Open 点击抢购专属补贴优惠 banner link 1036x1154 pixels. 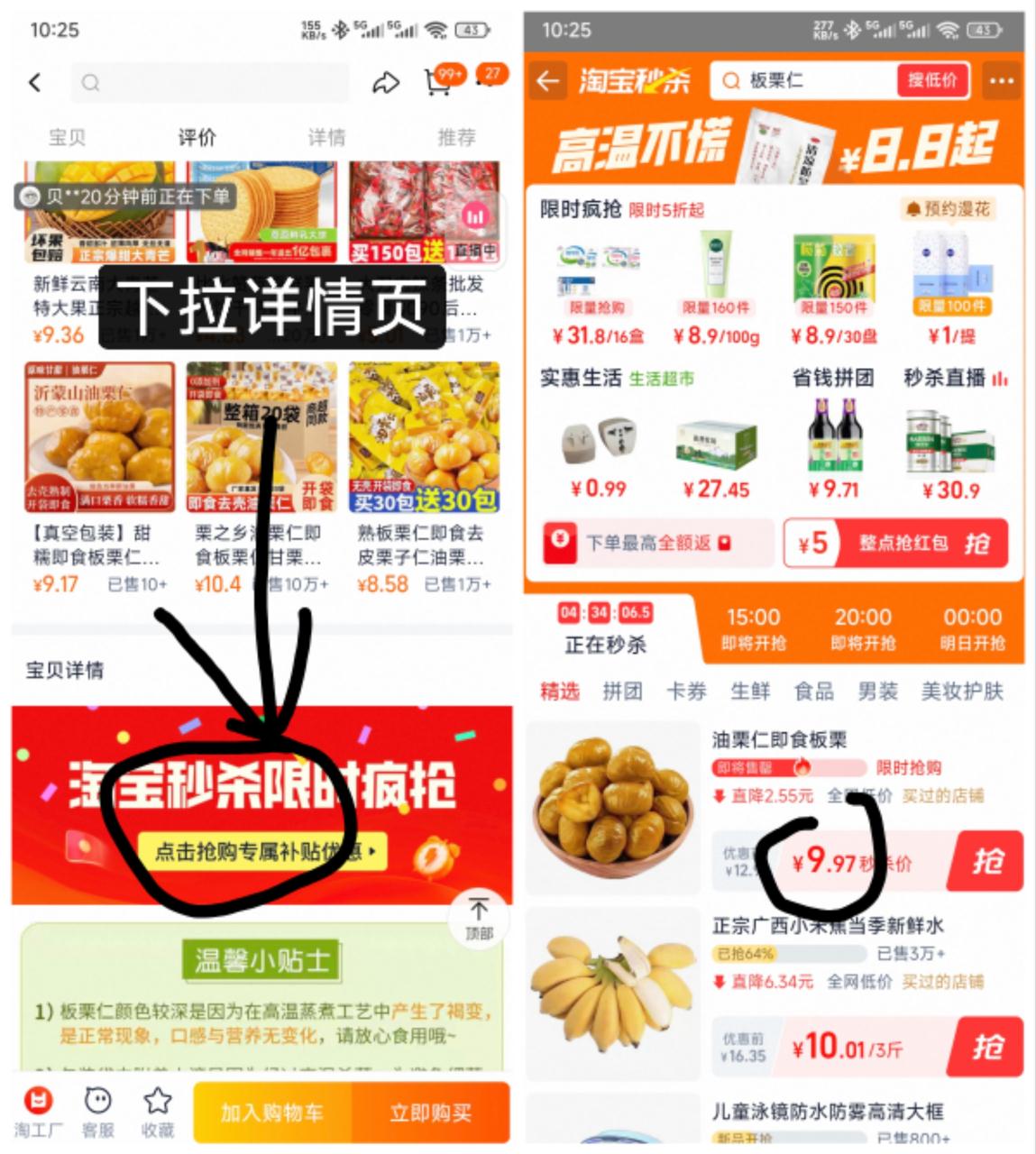(x=260, y=851)
